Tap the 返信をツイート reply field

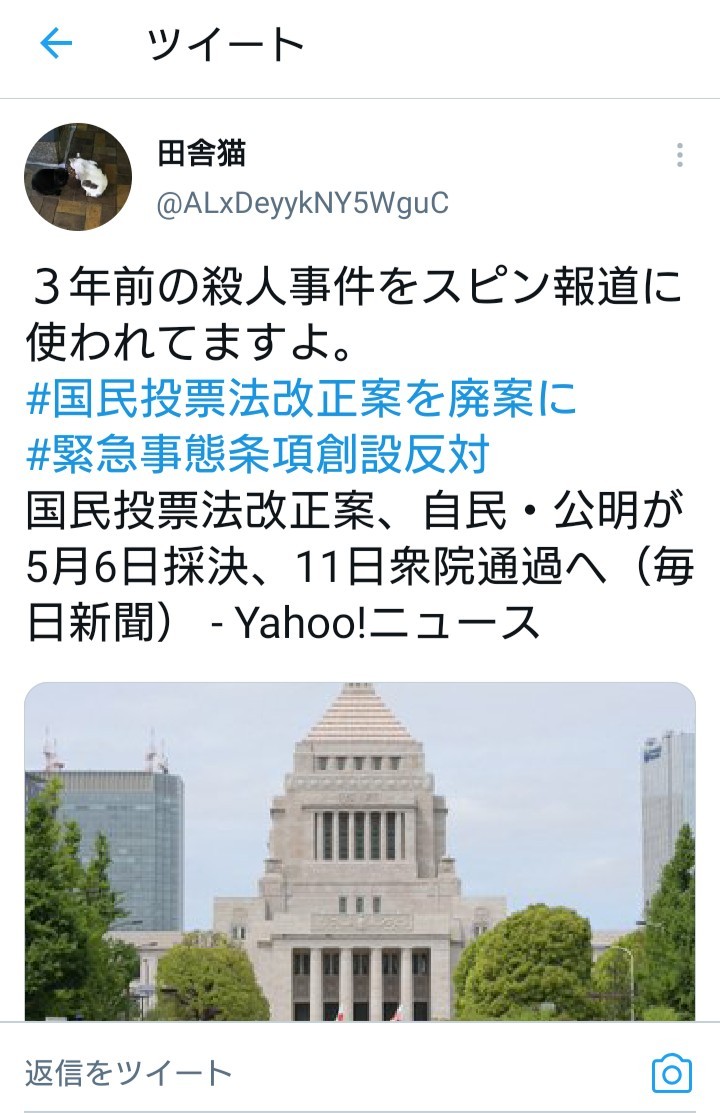(x=300, y=1073)
